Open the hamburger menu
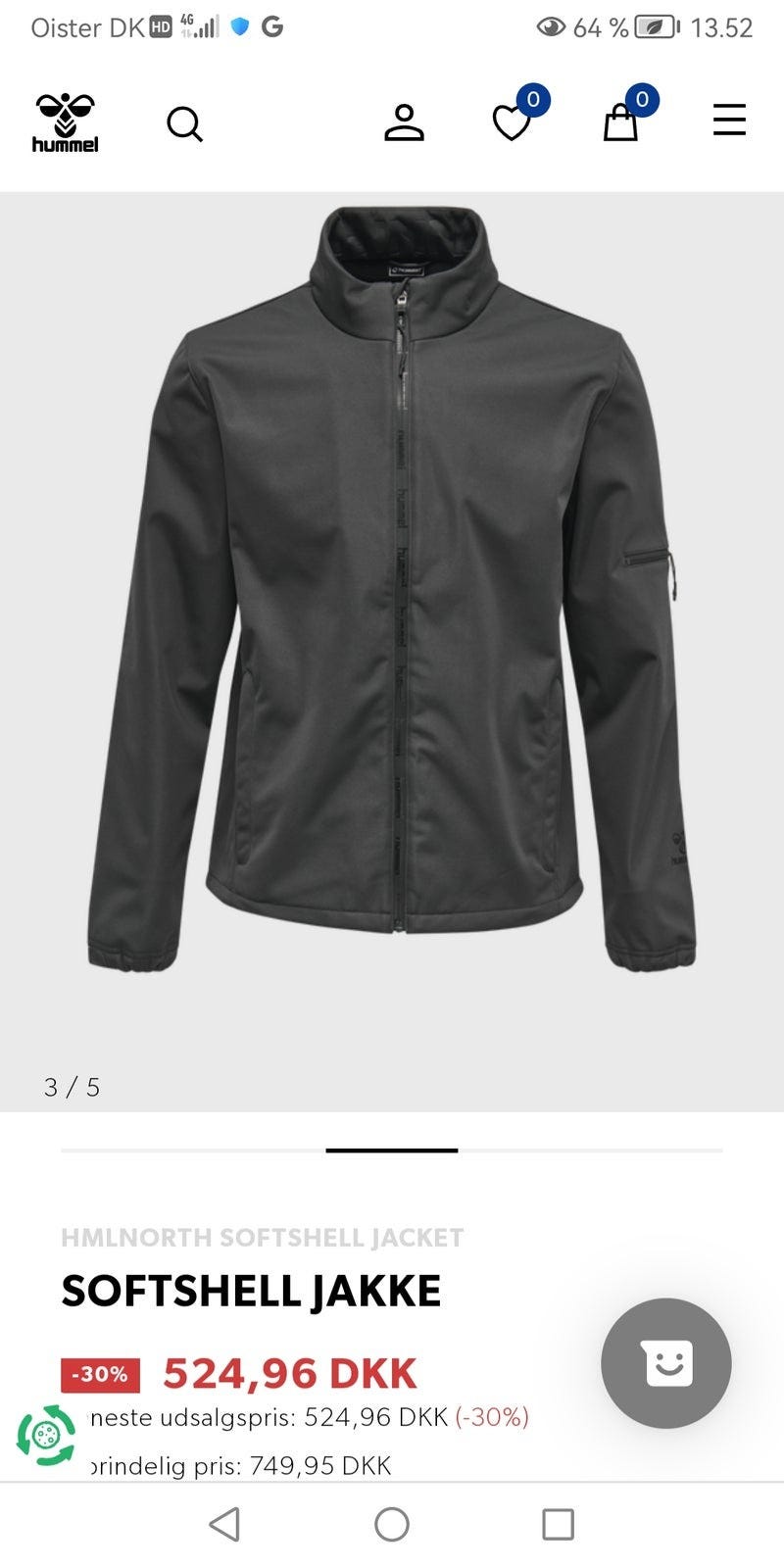 (x=729, y=122)
